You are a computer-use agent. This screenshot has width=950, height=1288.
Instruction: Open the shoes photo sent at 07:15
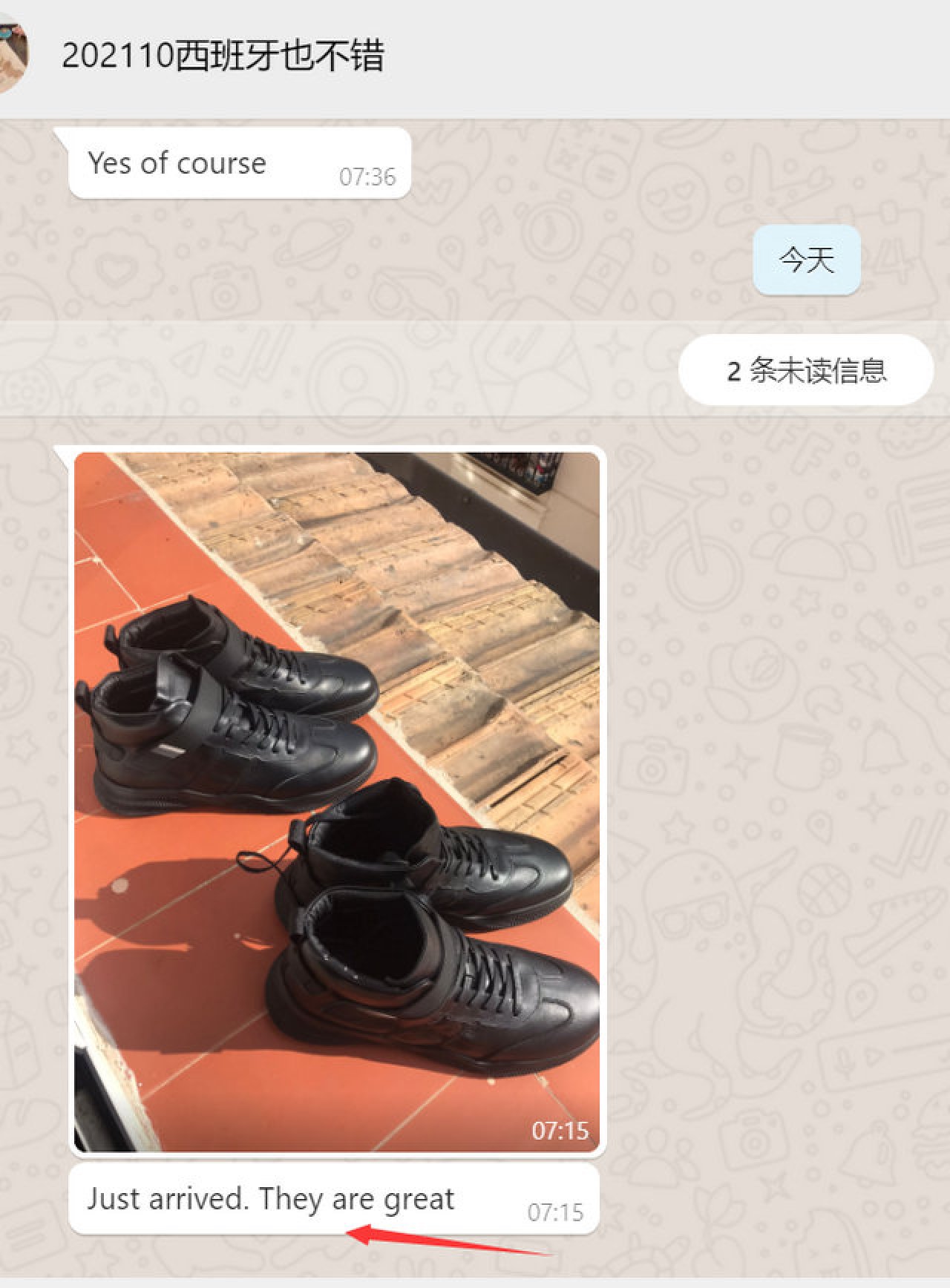click(x=337, y=801)
